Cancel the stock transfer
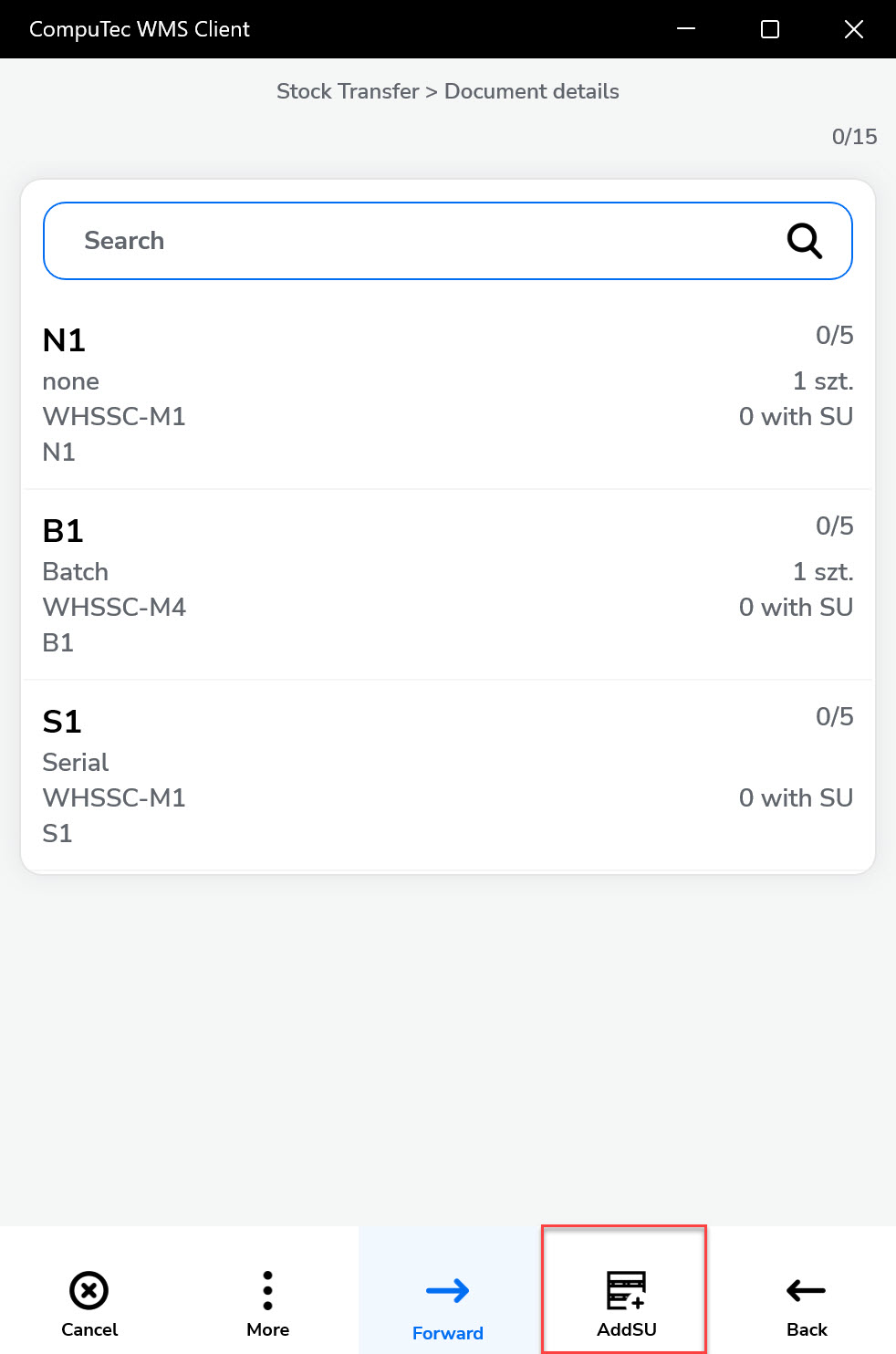The width and height of the screenshot is (896, 1354). (89, 1302)
